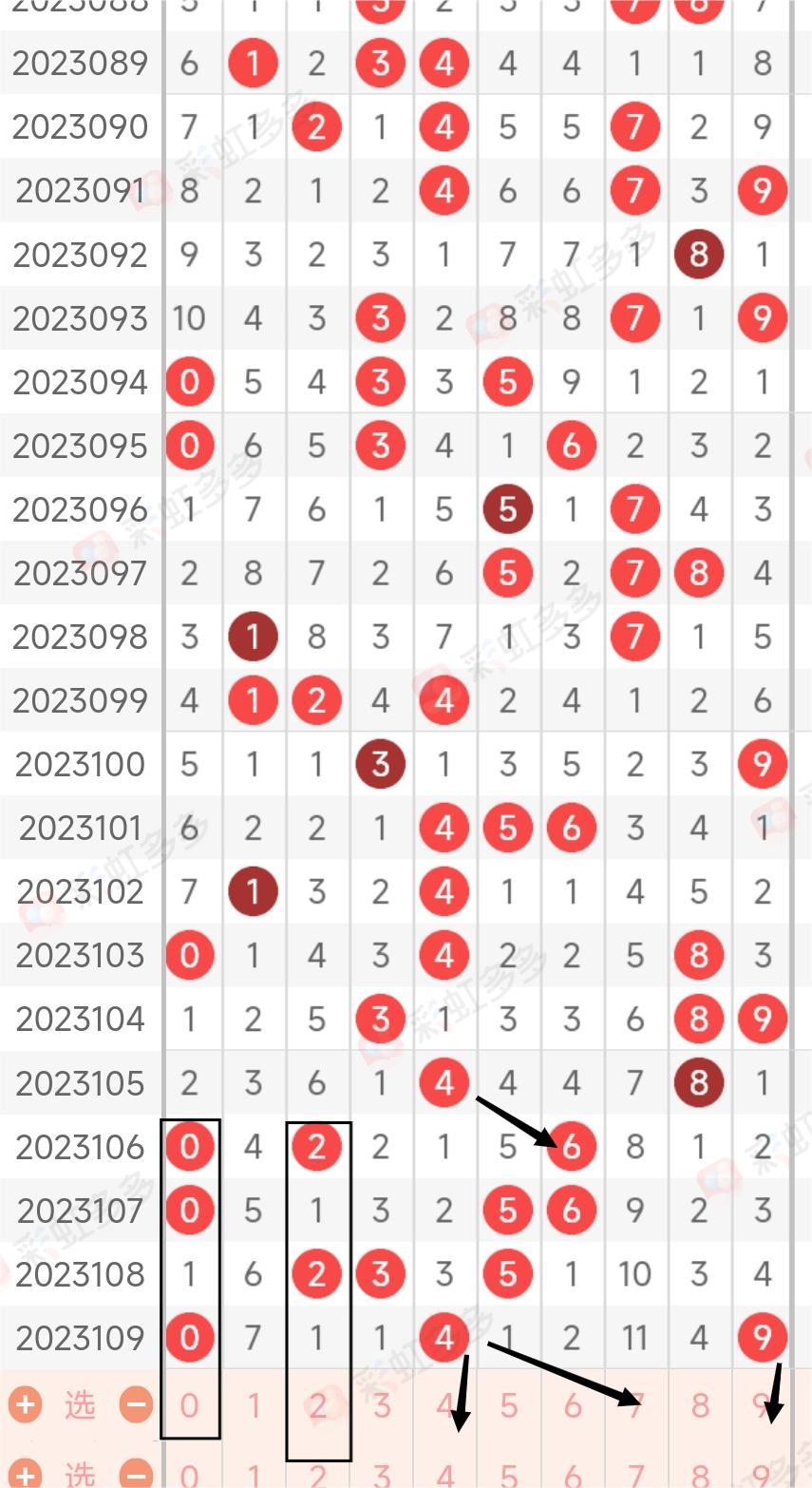Viewport: 812px width, 1488px height.
Task: Pick number 2 in the upper 选 row
Action: coord(317,1404)
